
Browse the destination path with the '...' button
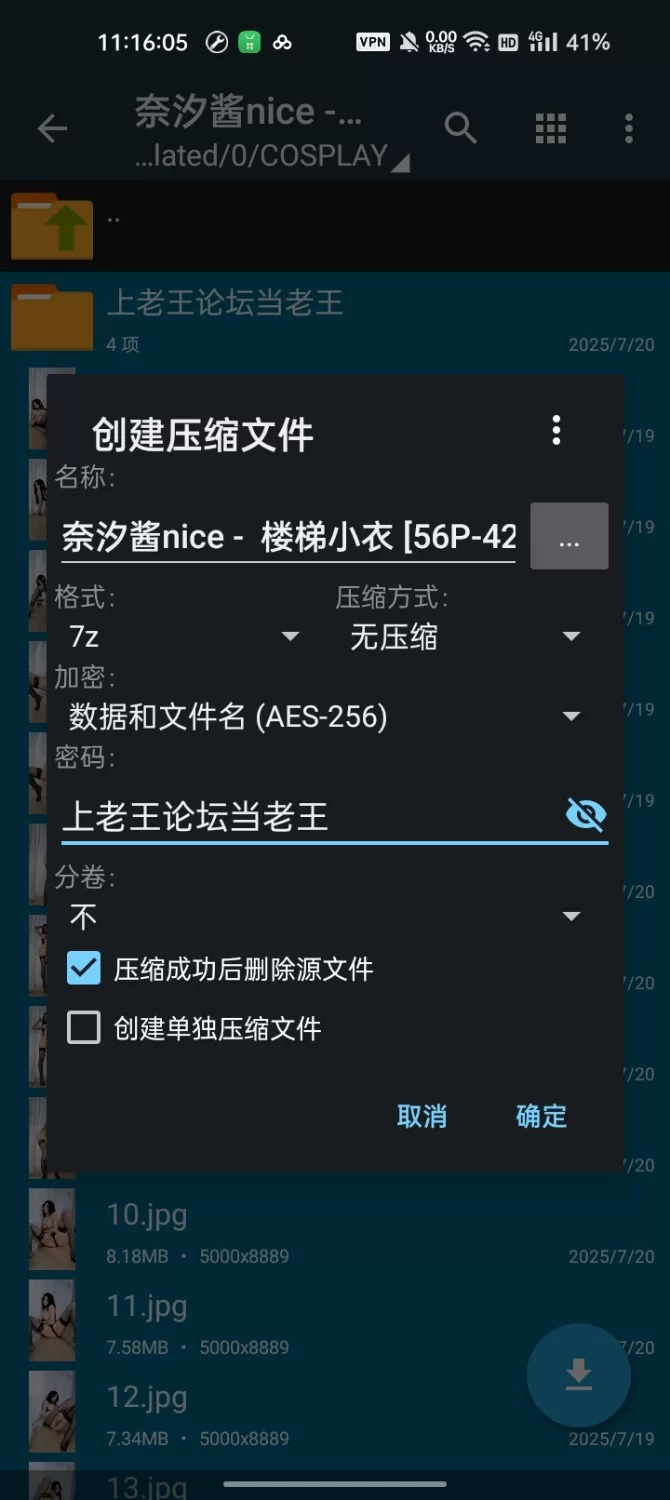coord(569,537)
